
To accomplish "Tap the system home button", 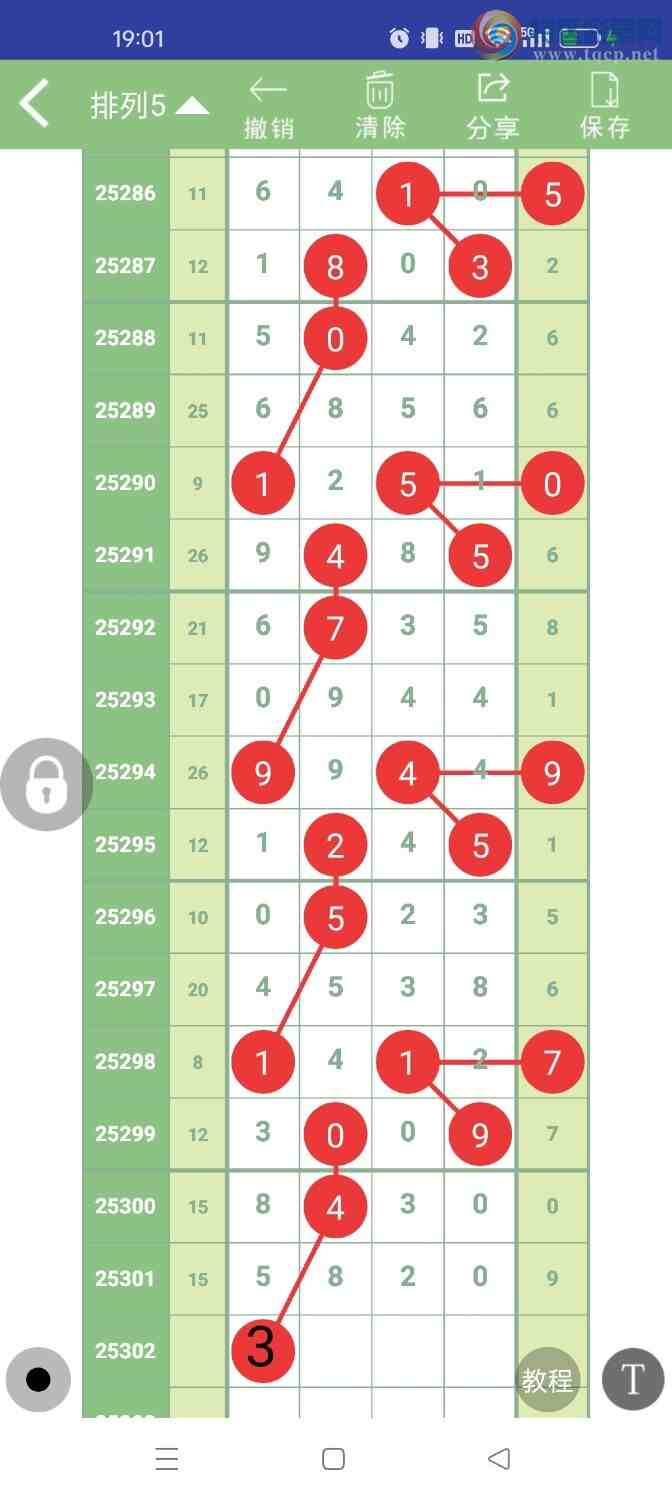I will click(x=334, y=1459).
